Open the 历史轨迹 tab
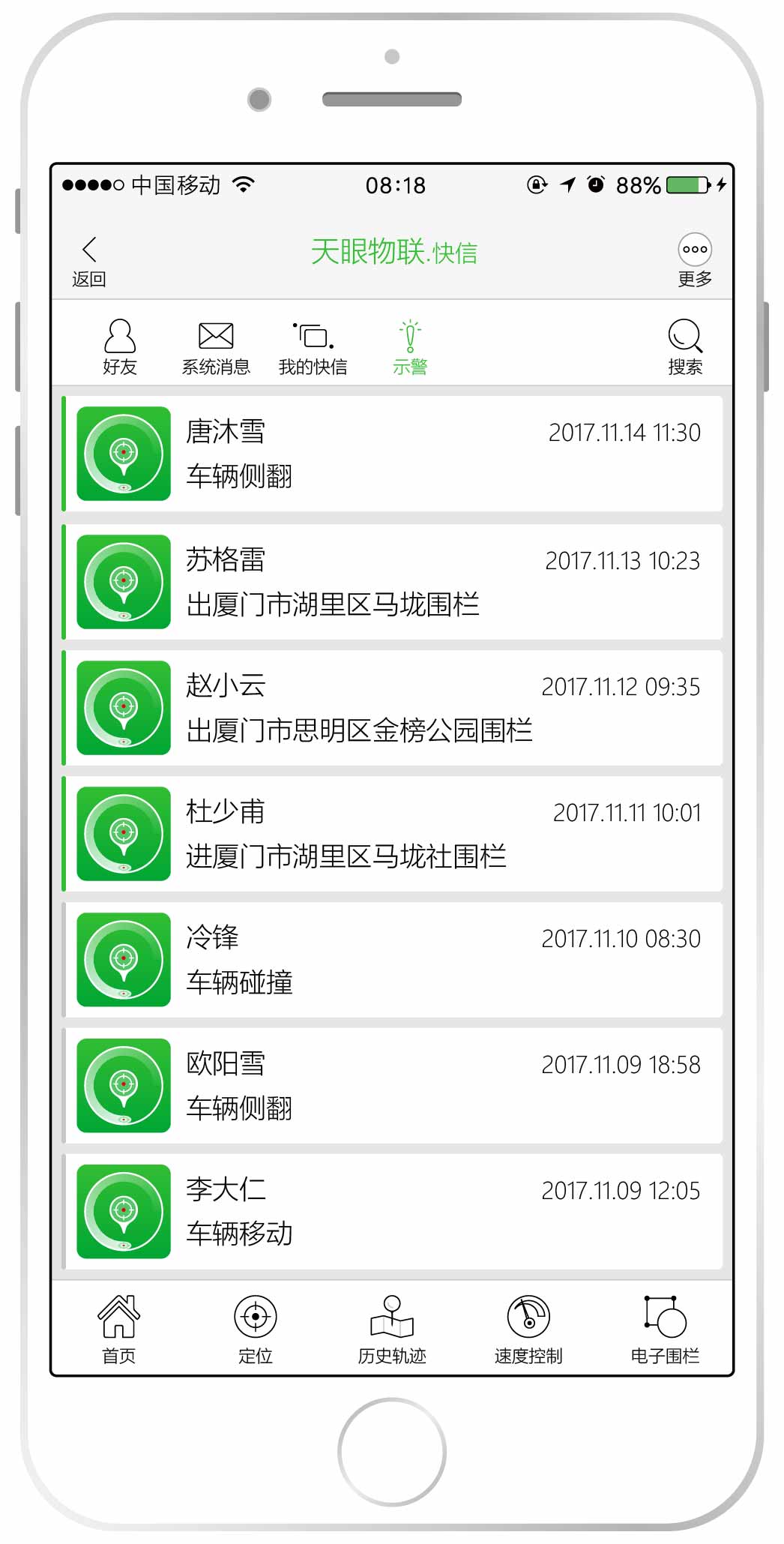The height and width of the screenshot is (1544, 784). coord(392,1329)
